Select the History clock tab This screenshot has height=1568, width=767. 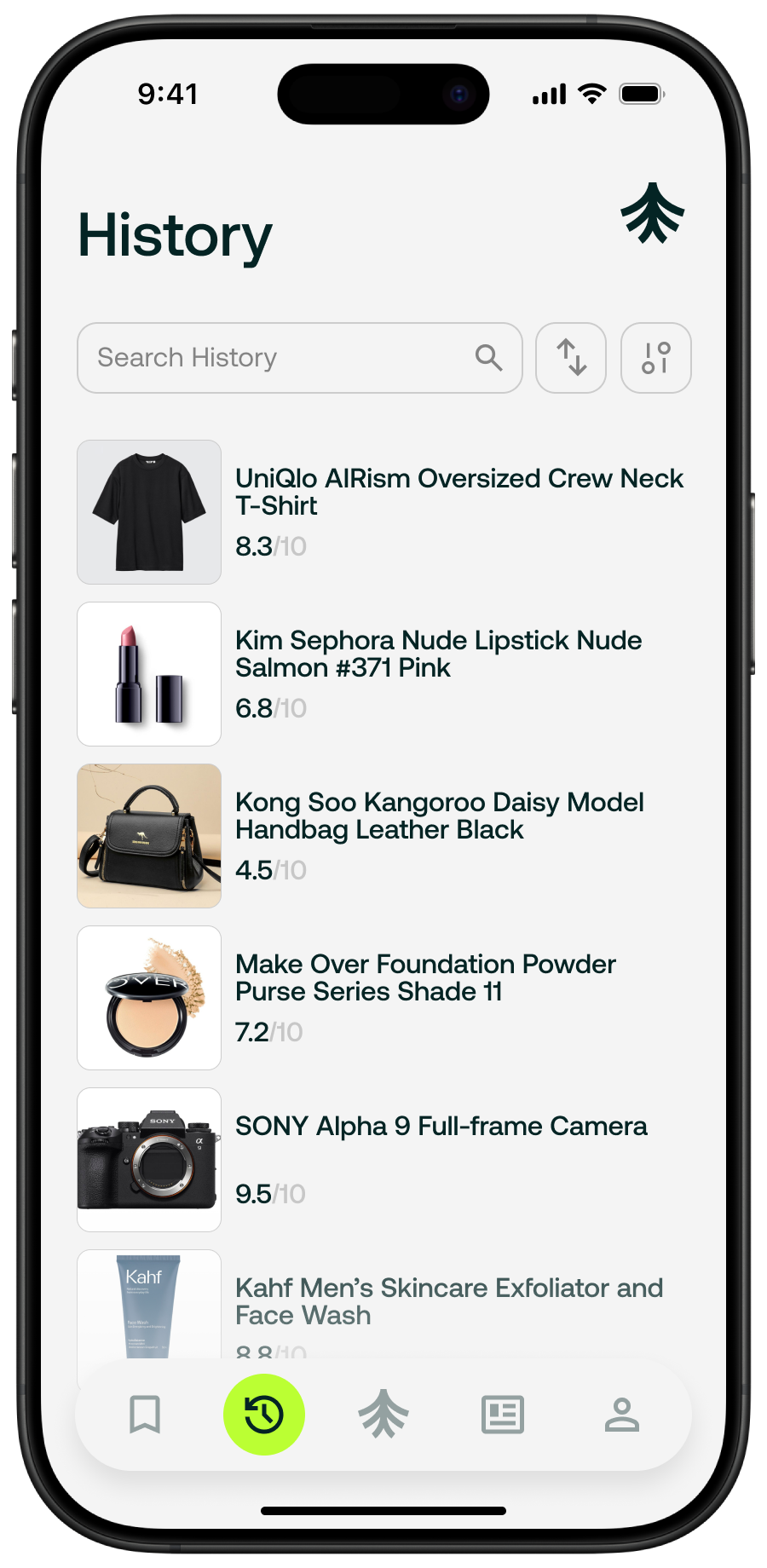point(264,1415)
